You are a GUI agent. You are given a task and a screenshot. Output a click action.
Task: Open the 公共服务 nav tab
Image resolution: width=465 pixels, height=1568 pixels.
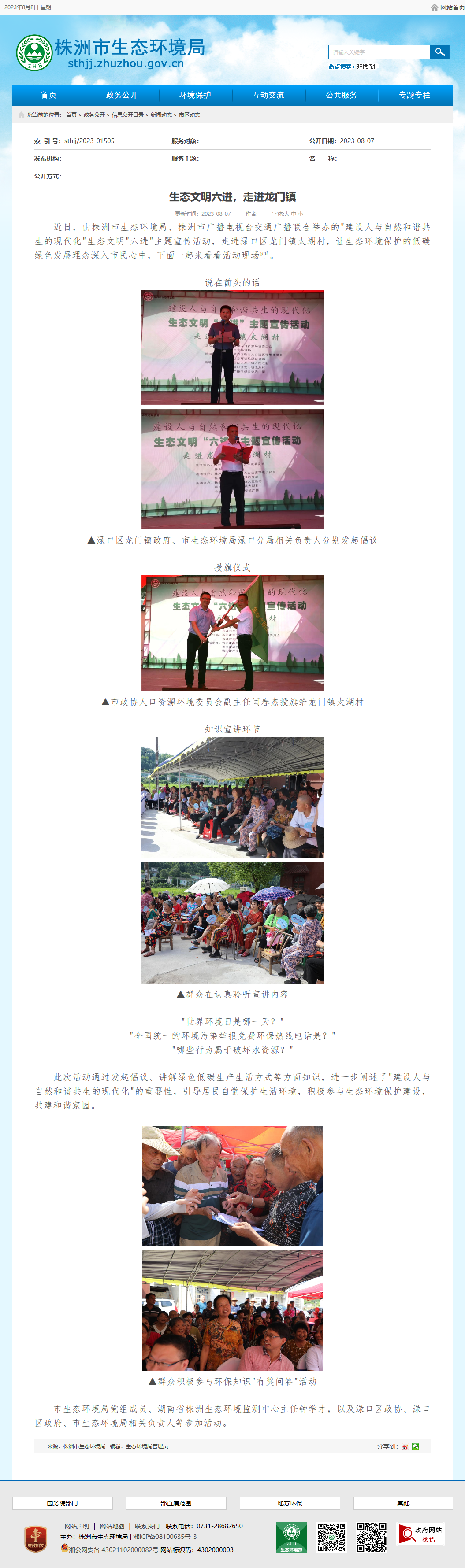coord(341,95)
